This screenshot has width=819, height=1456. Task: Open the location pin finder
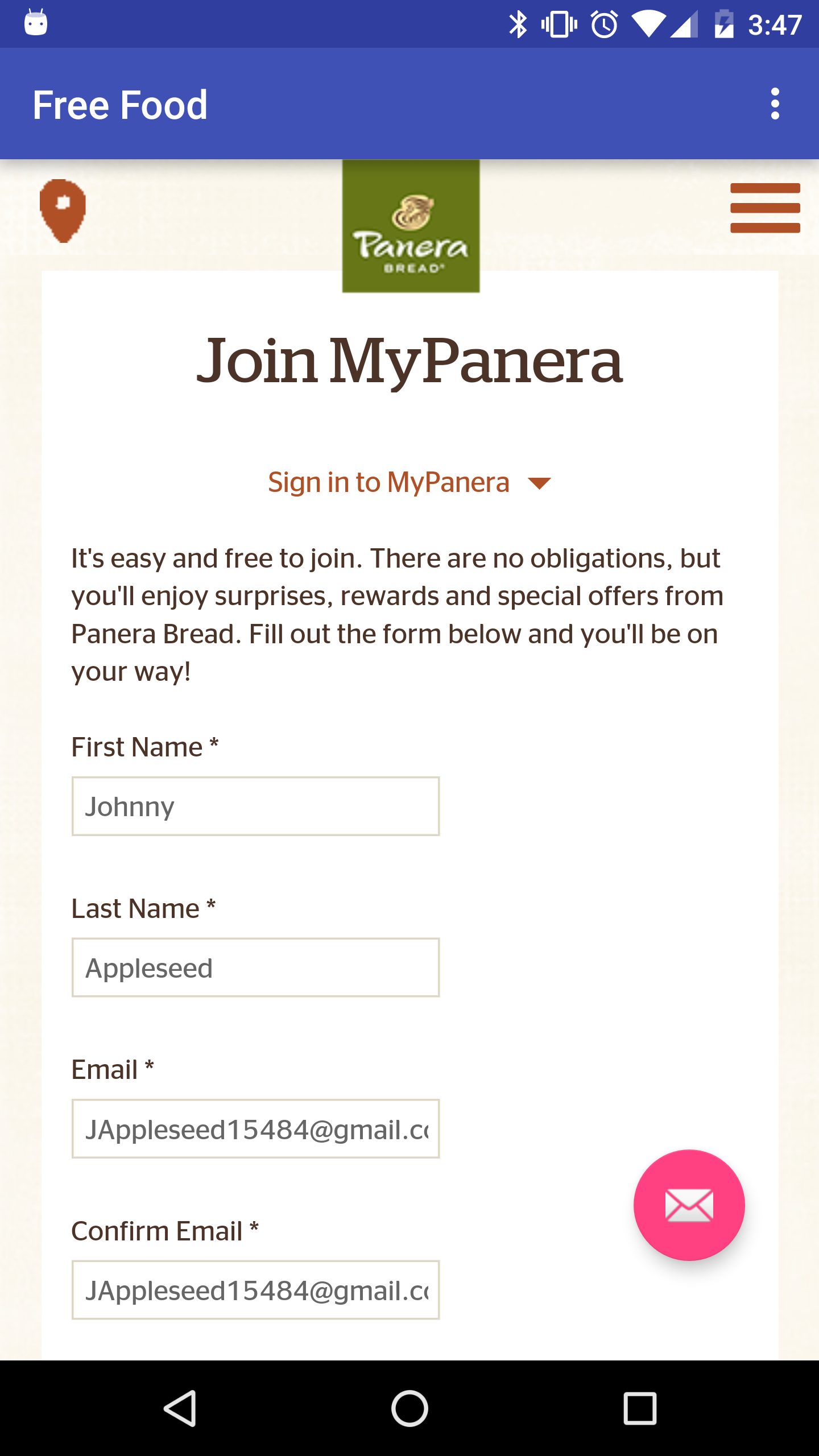pyautogui.click(x=63, y=210)
